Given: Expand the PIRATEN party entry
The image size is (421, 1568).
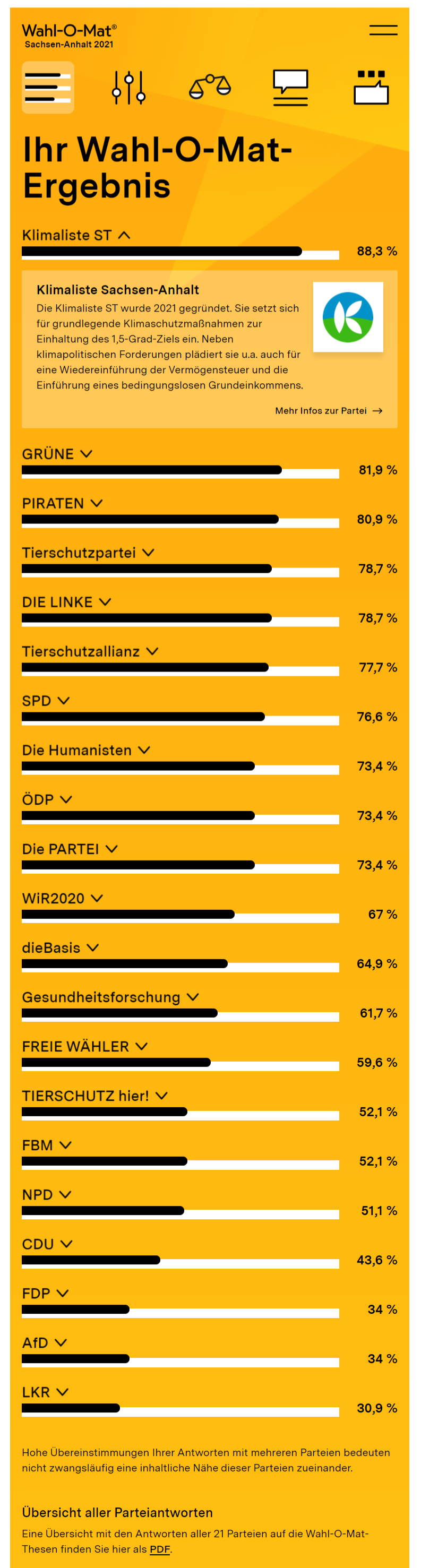Looking at the screenshot, I should pos(62,503).
